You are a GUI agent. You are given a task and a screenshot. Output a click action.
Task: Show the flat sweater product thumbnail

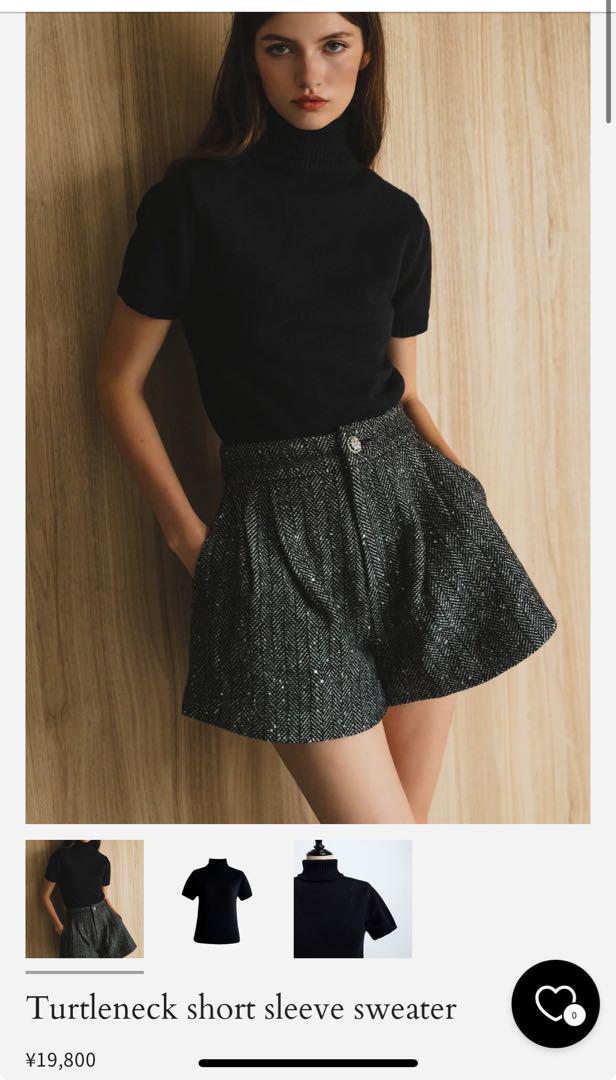(x=217, y=899)
